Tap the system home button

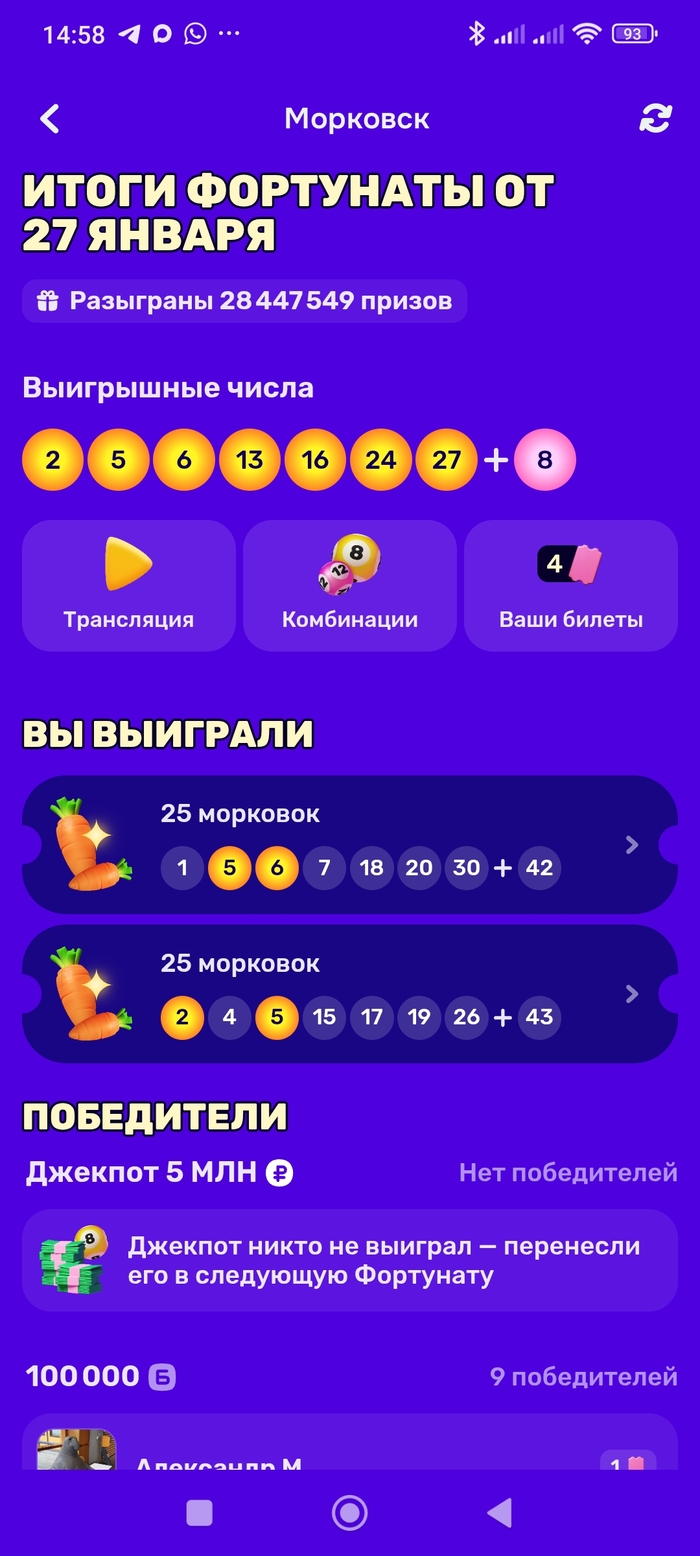(350, 1513)
